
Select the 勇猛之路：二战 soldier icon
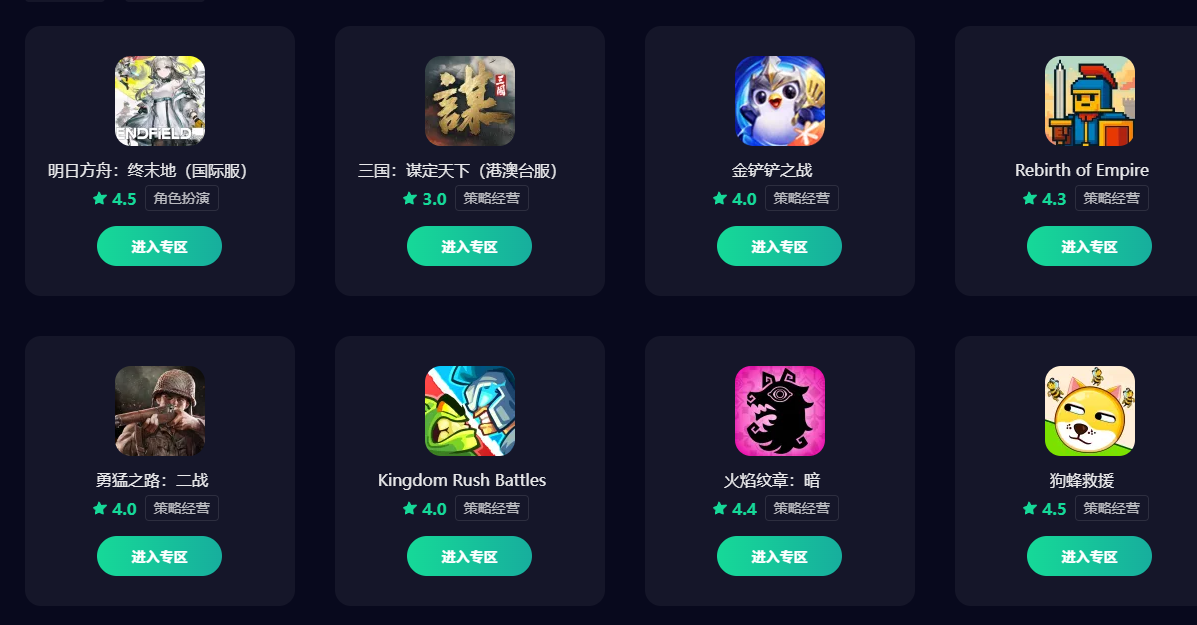pyautogui.click(x=160, y=411)
